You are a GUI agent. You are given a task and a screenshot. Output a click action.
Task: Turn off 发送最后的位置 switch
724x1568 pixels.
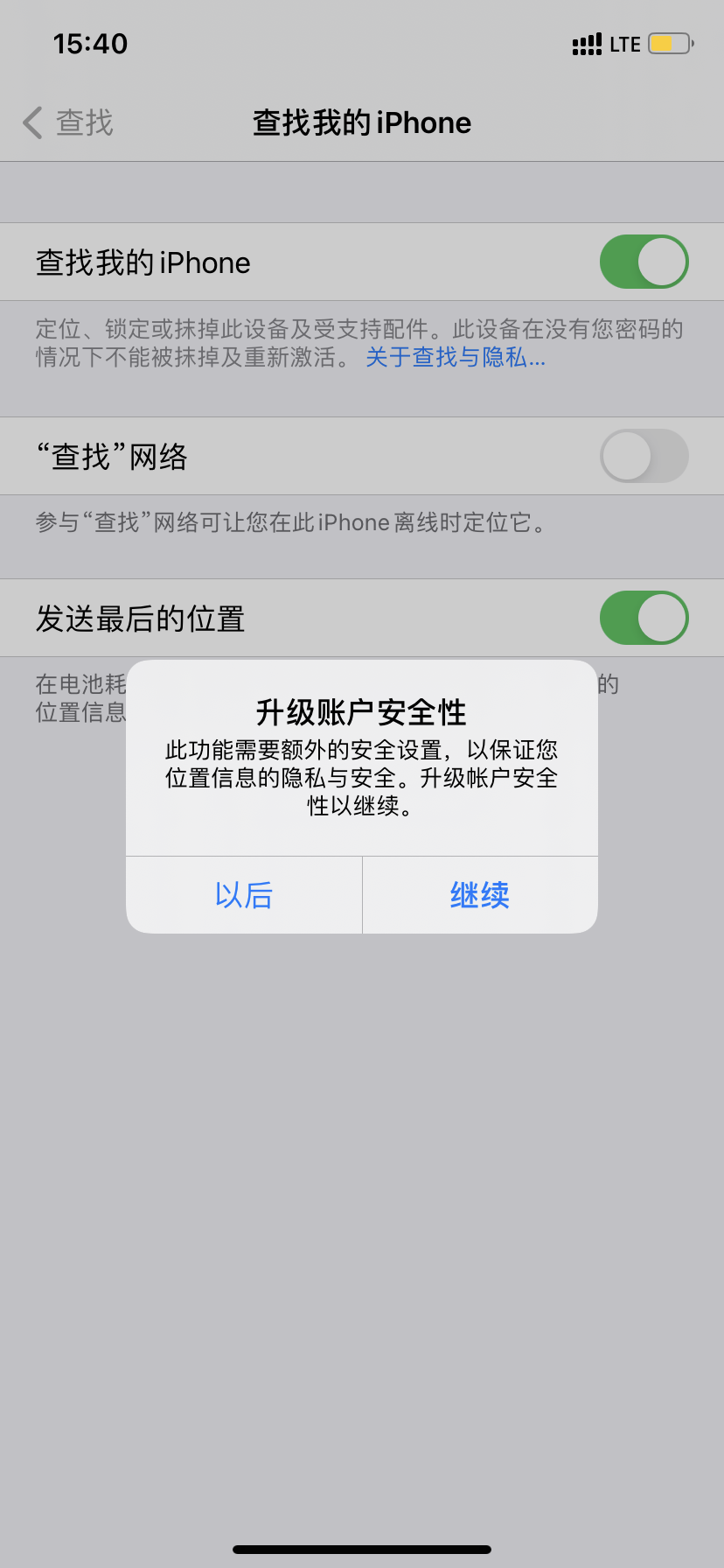pyautogui.click(x=644, y=618)
